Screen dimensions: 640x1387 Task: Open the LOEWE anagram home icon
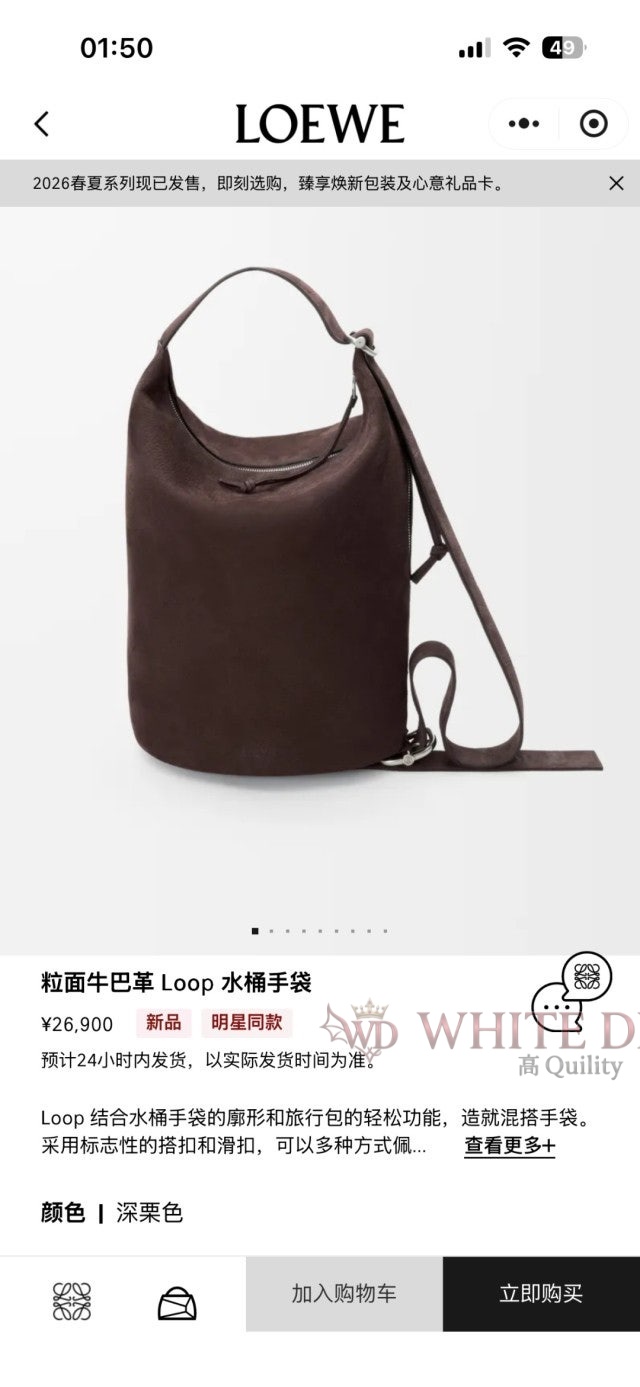click(x=72, y=1302)
